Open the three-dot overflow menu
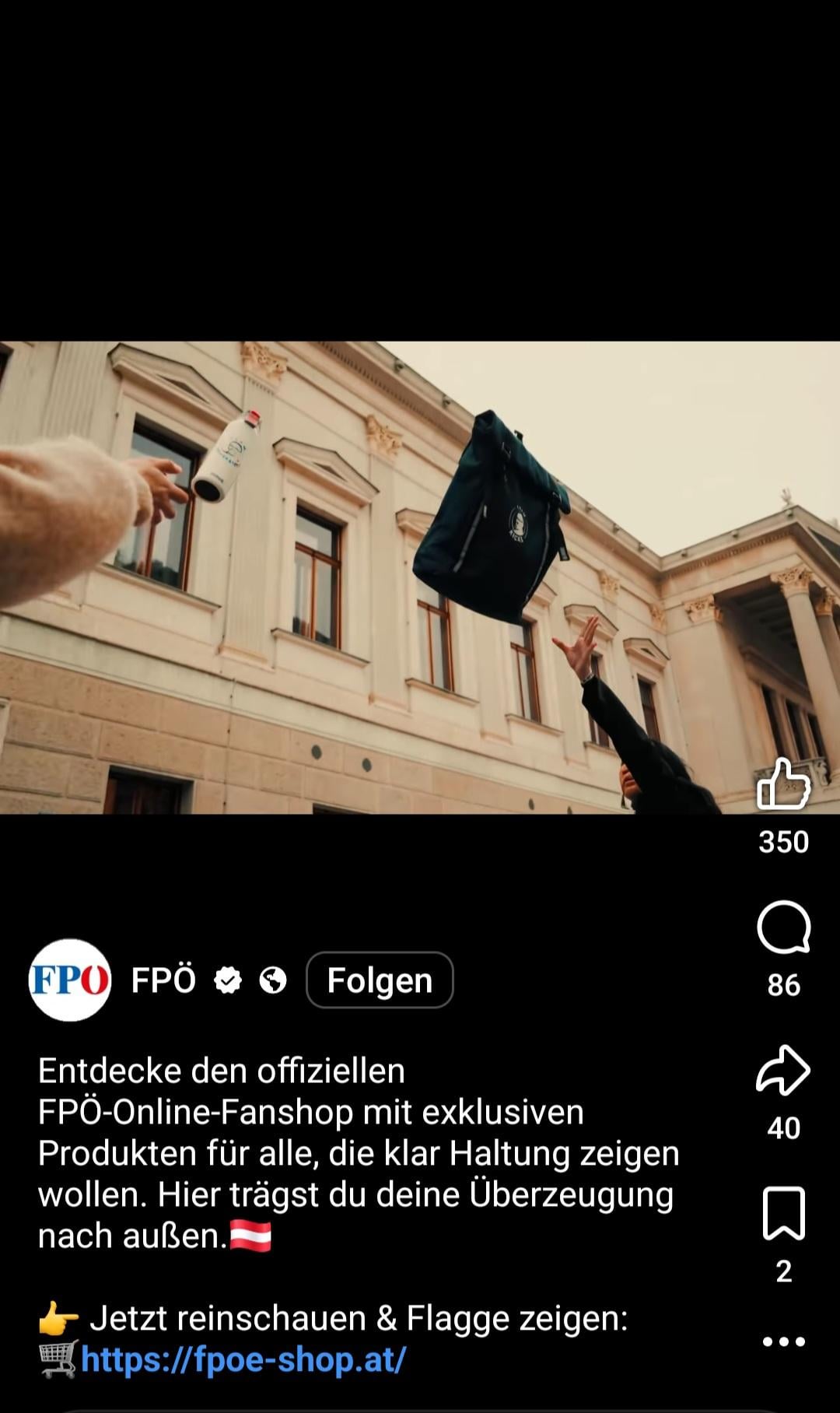Image resolution: width=840 pixels, height=1413 pixels. 783,1341
